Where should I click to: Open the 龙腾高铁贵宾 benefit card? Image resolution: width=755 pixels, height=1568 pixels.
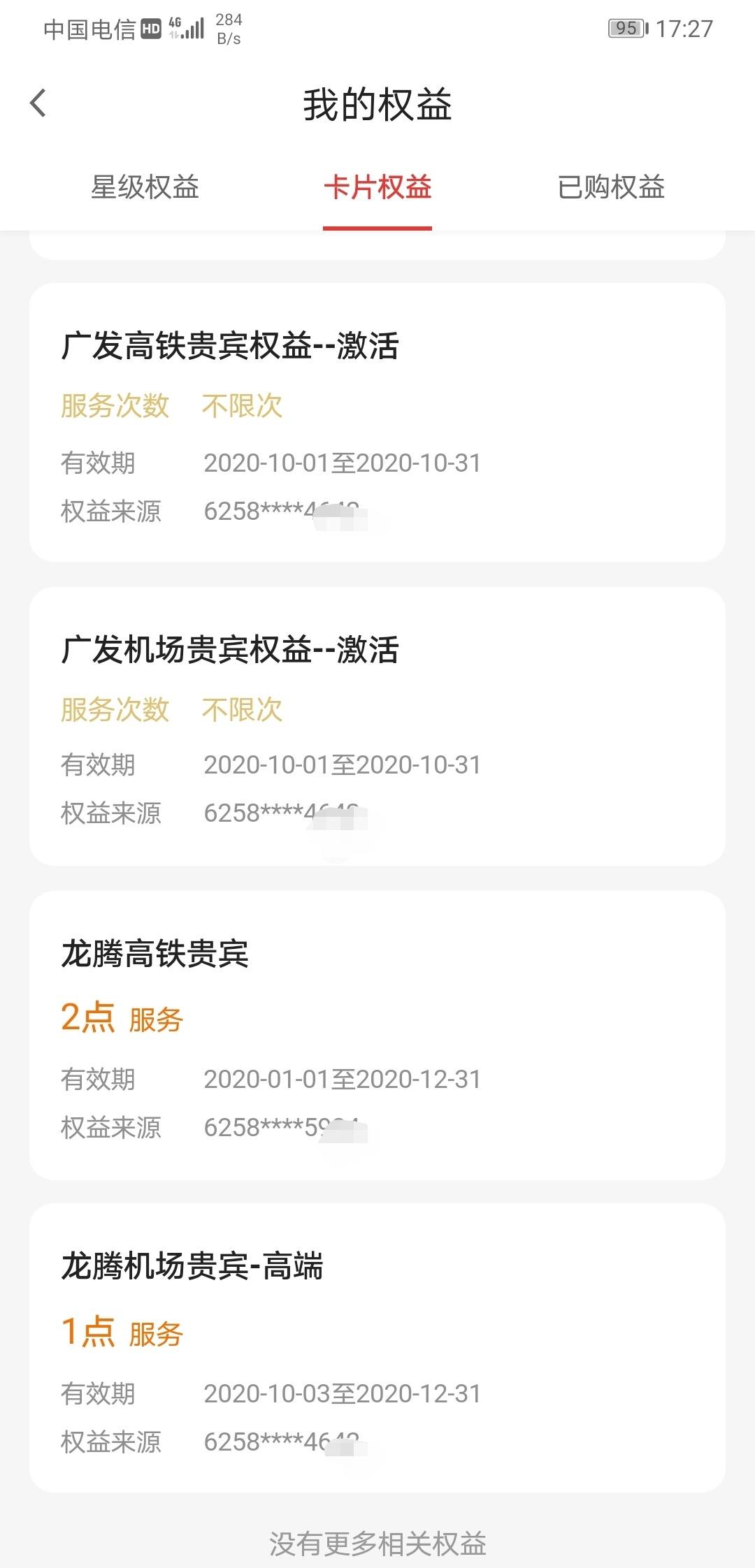point(377,1036)
